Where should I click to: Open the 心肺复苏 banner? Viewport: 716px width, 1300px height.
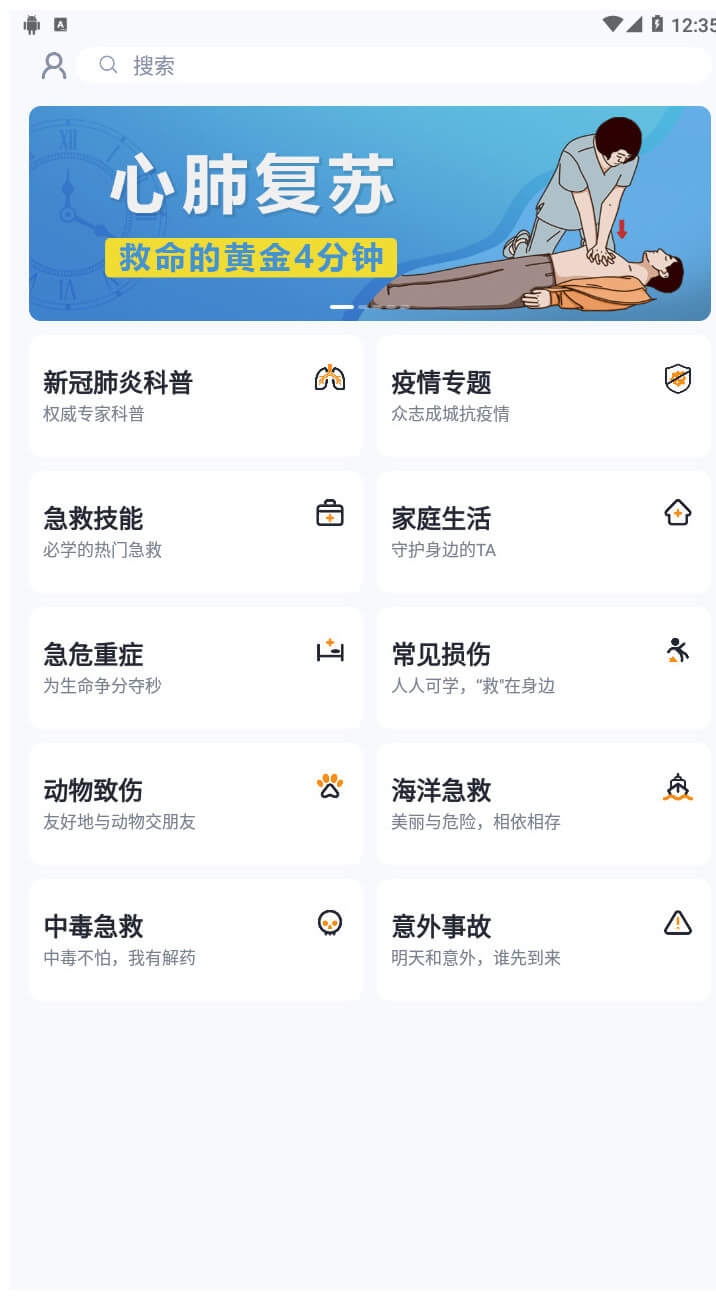[x=370, y=213]
